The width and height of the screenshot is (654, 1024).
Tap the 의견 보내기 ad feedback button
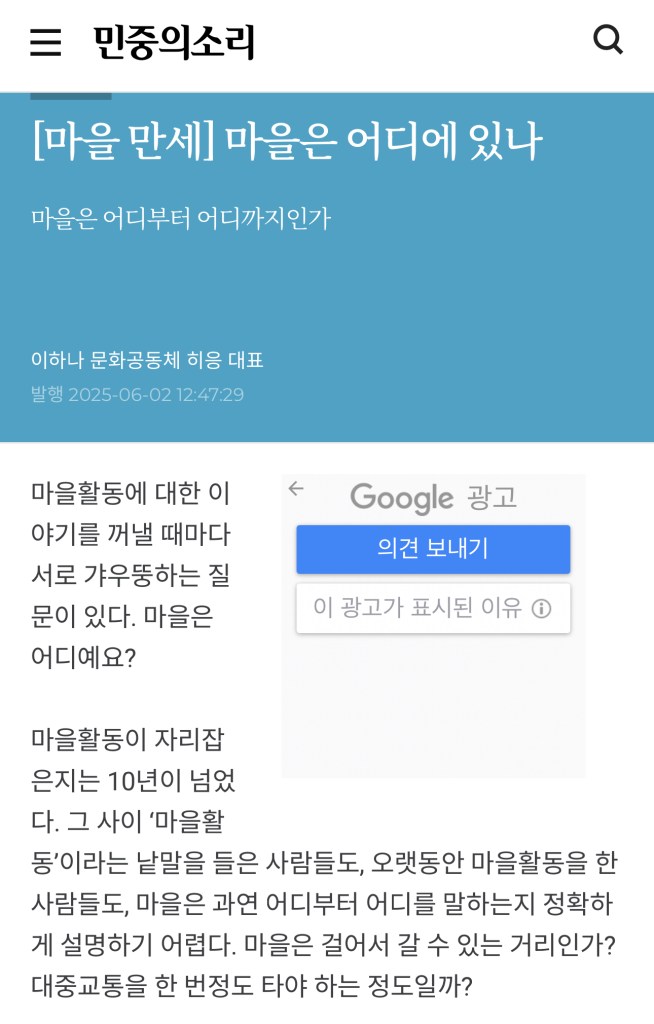coord(433,549)
